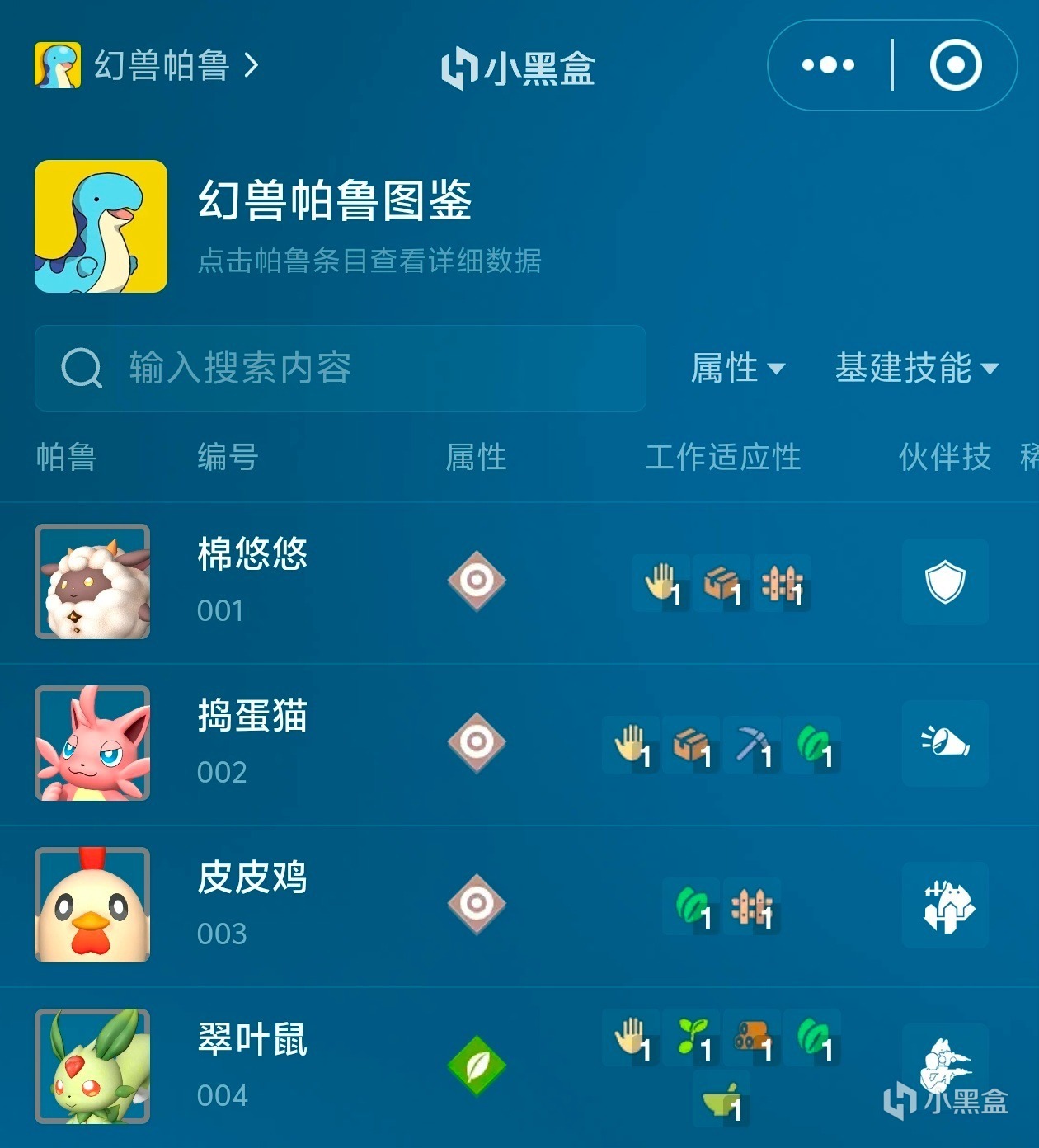
Task: Expand the 基建技能 filter dropdown
Action: [x=916, y=368]
